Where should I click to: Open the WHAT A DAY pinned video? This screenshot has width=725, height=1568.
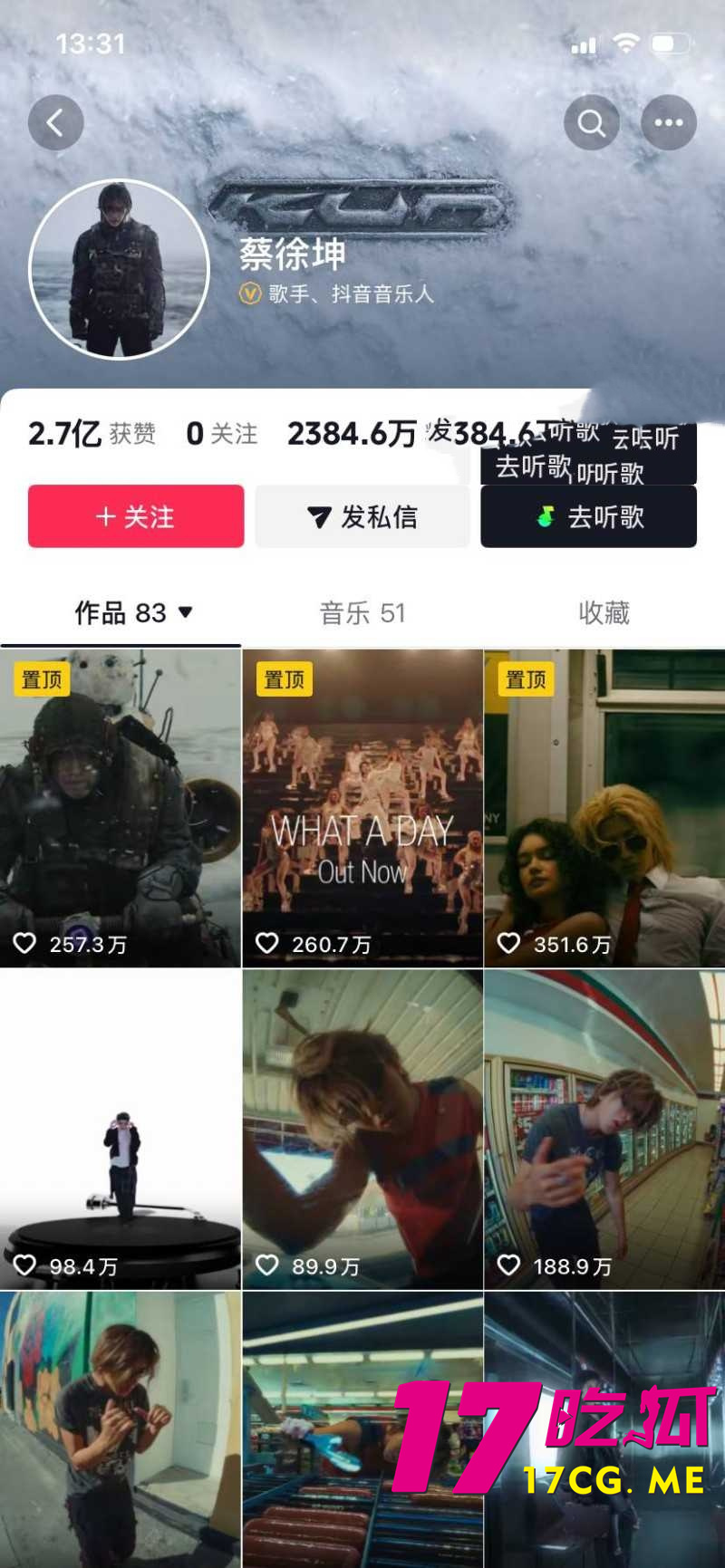click(x=362, y=808)
